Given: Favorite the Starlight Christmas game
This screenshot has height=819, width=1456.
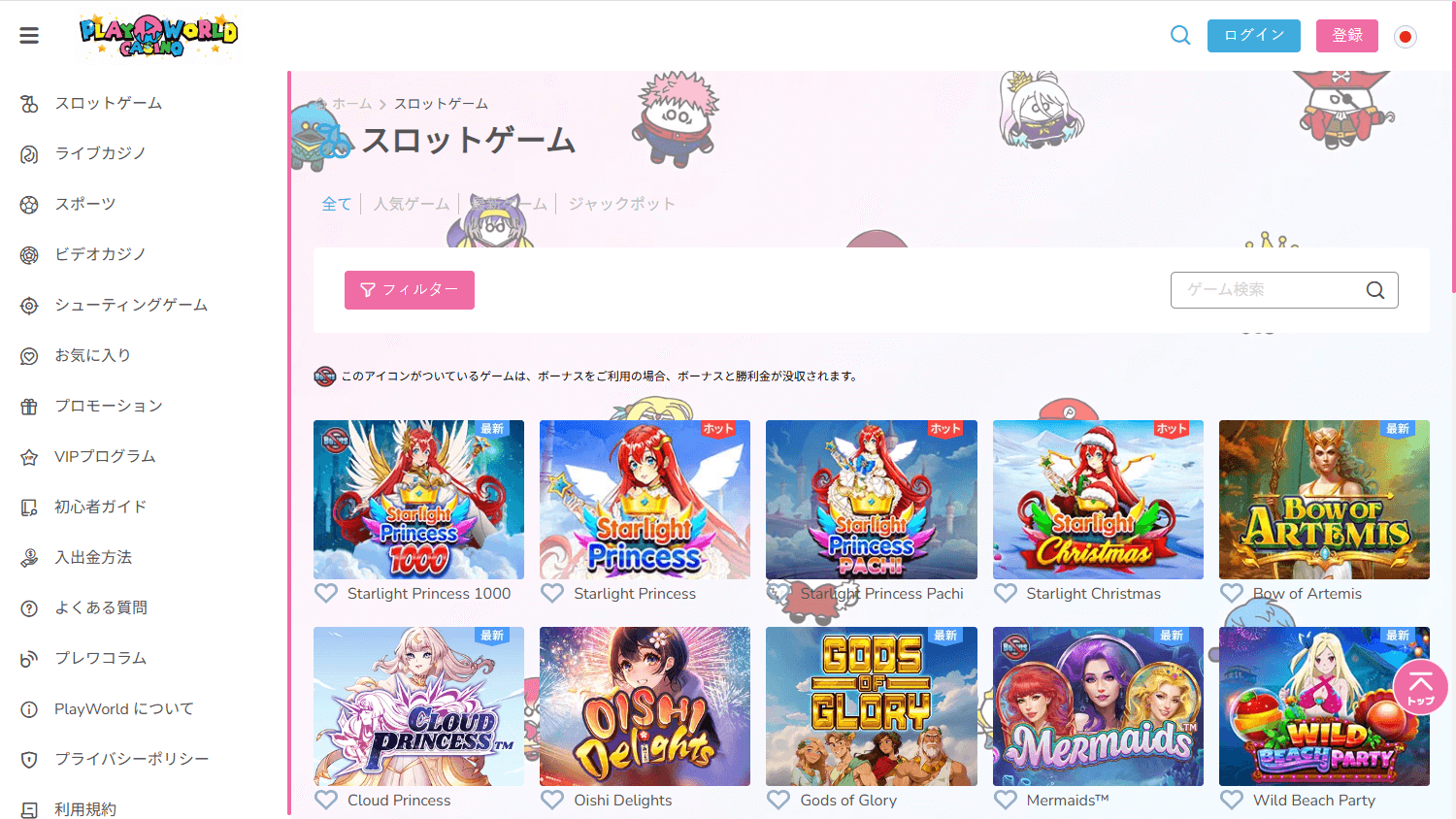Looking at the screenshot, I should 1006,593.
